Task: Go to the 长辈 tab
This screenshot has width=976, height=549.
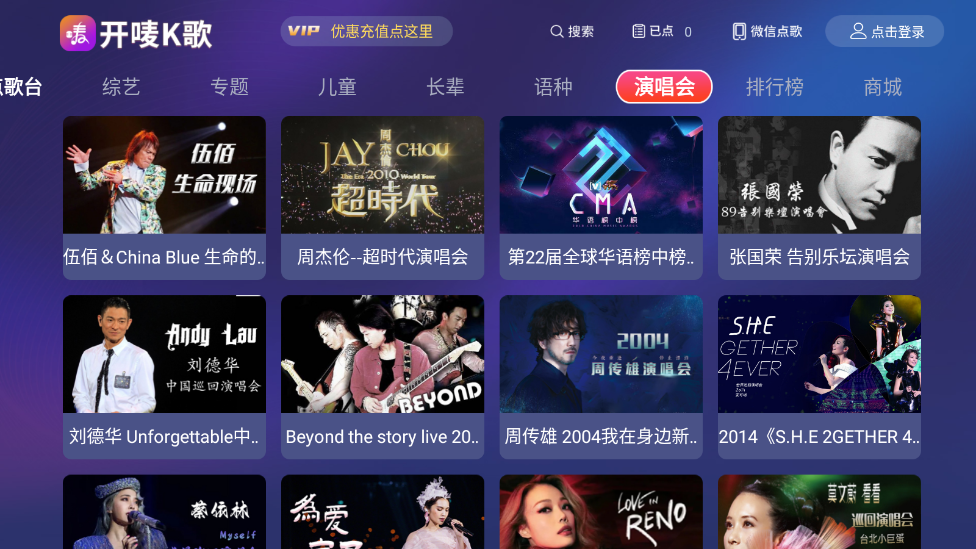Action: tap(445, 87)
